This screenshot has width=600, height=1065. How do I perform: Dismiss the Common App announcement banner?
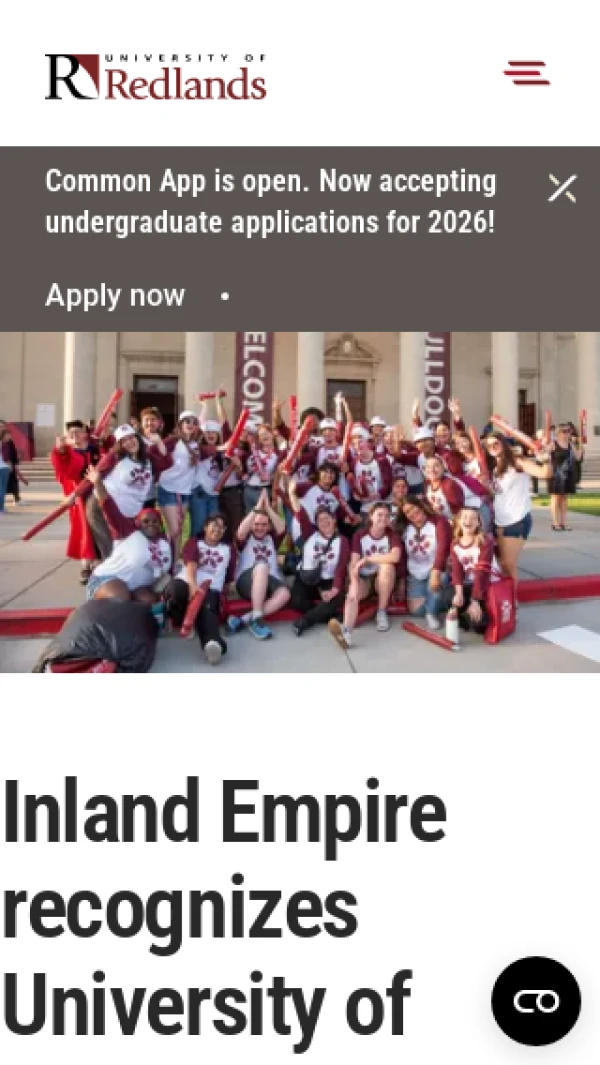(x=562, y=188)
